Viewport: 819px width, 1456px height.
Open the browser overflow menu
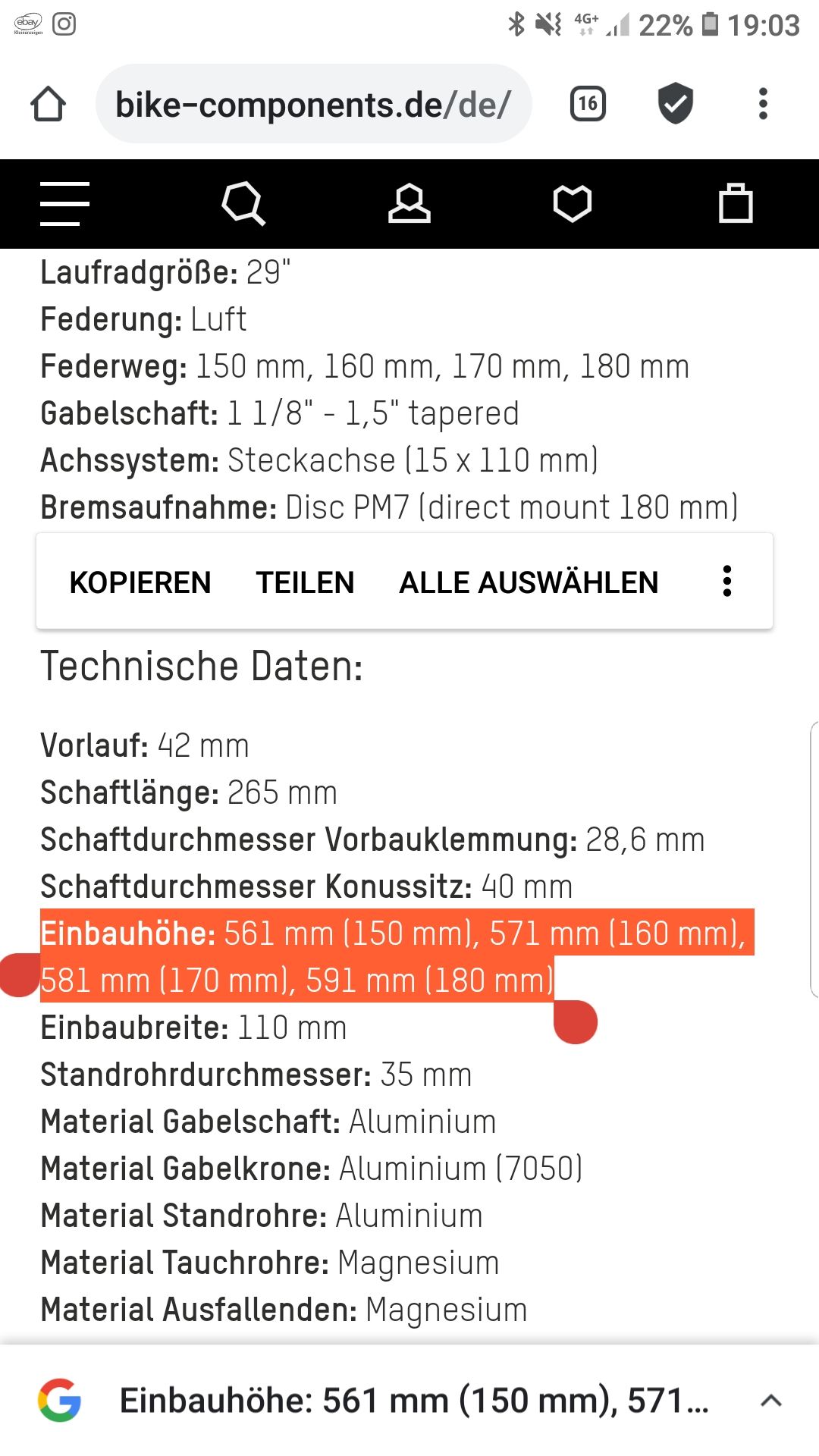763,104
